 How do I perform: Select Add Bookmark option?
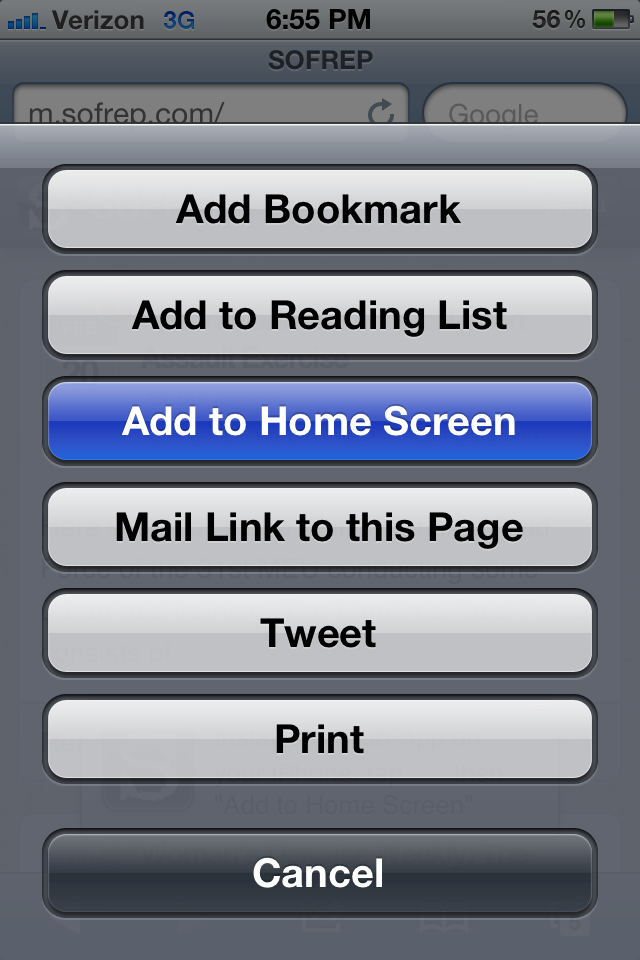(320, 210)
